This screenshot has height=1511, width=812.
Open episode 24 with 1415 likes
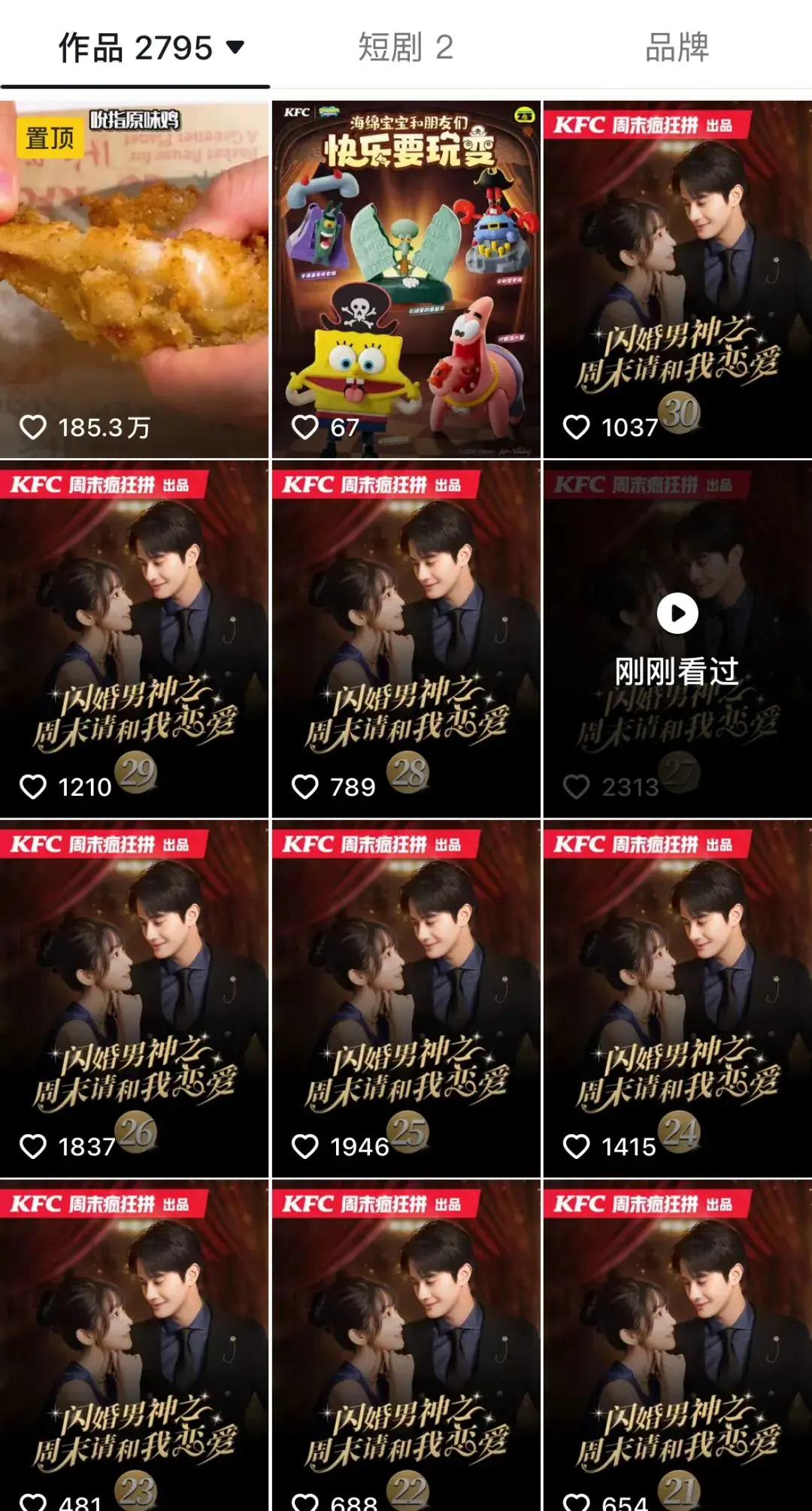tap(677, 999)
